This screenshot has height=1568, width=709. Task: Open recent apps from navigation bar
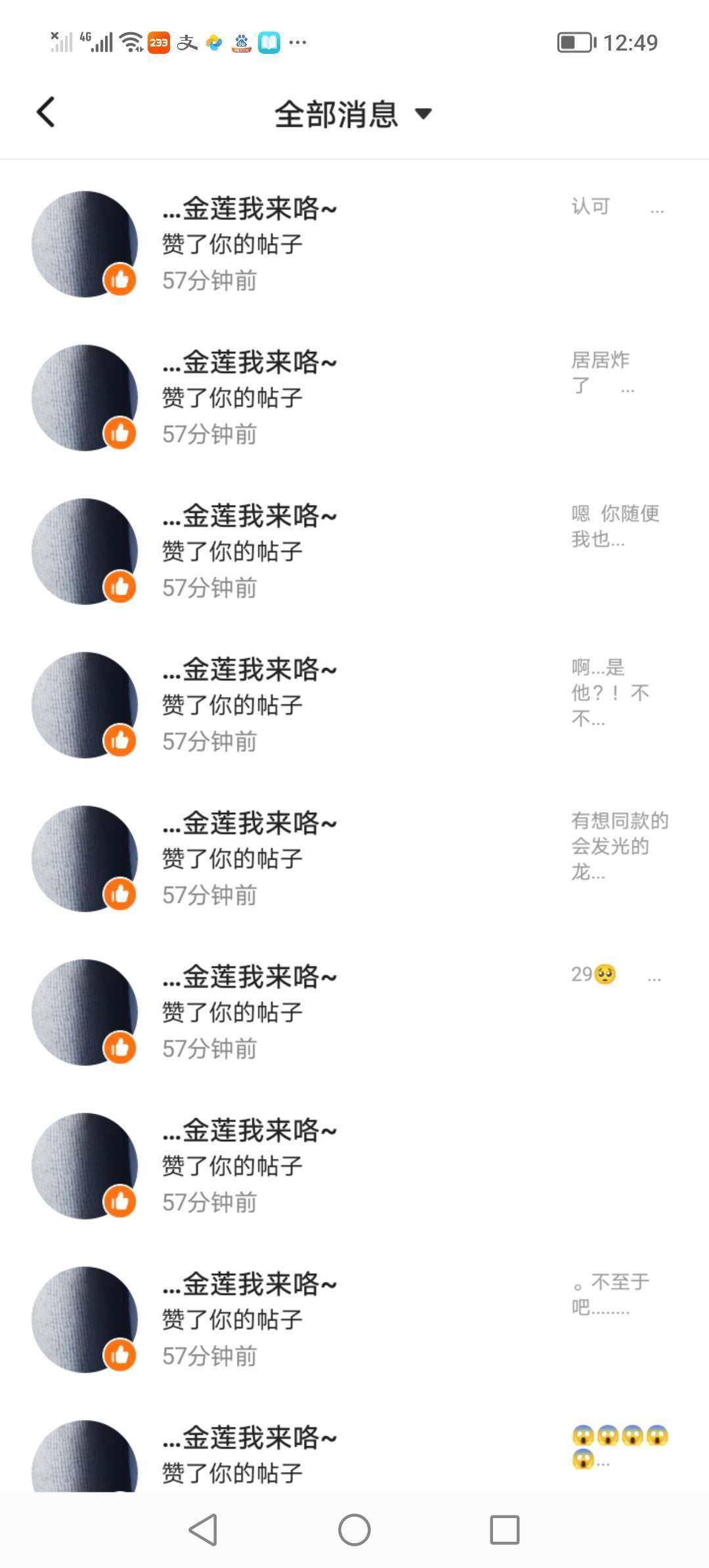[x=505, y=1530]
